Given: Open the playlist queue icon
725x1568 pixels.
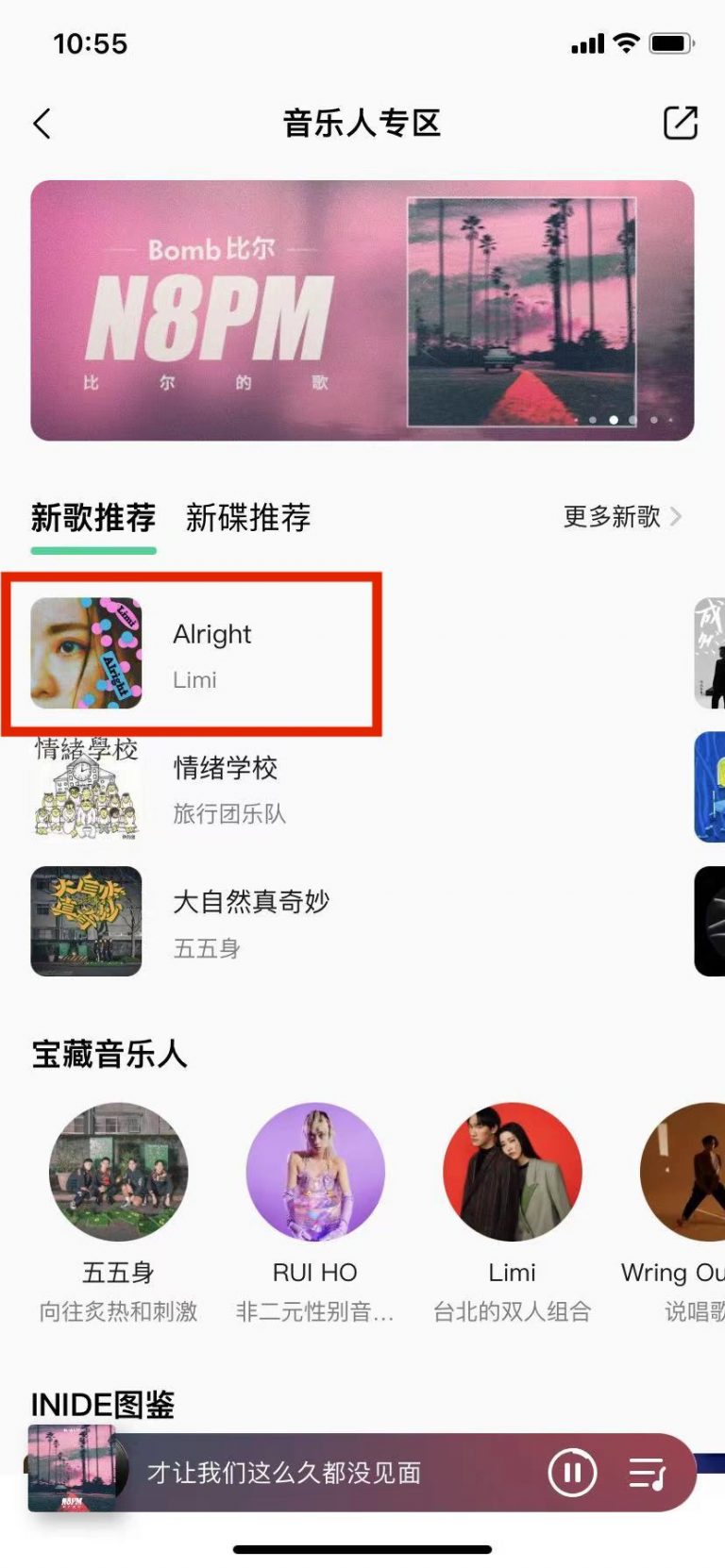Looking at the screenshot, I should (x=648, y=1473).
